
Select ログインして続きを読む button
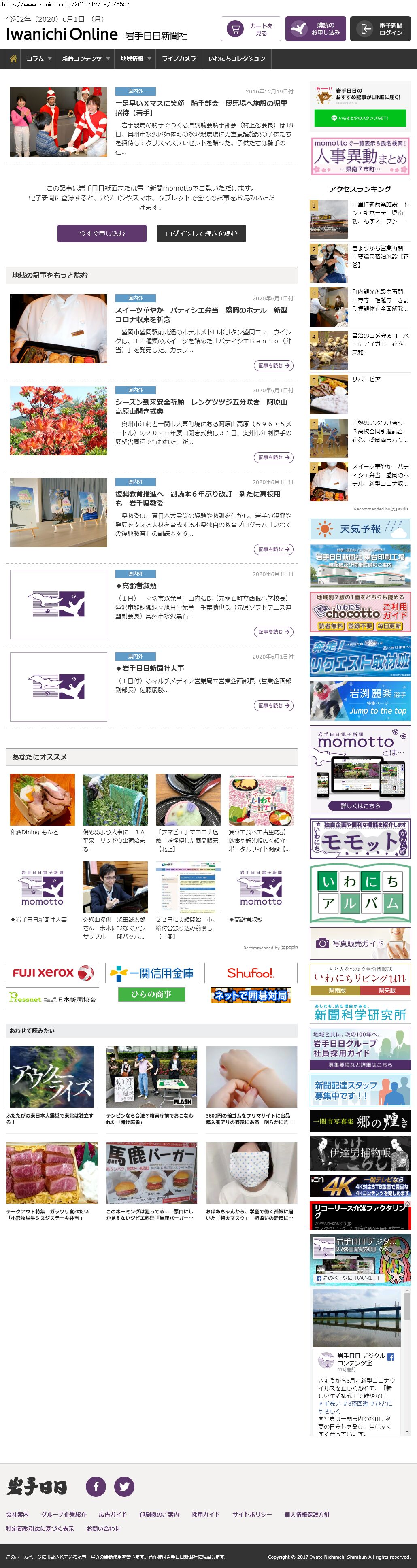pos(202,233)
